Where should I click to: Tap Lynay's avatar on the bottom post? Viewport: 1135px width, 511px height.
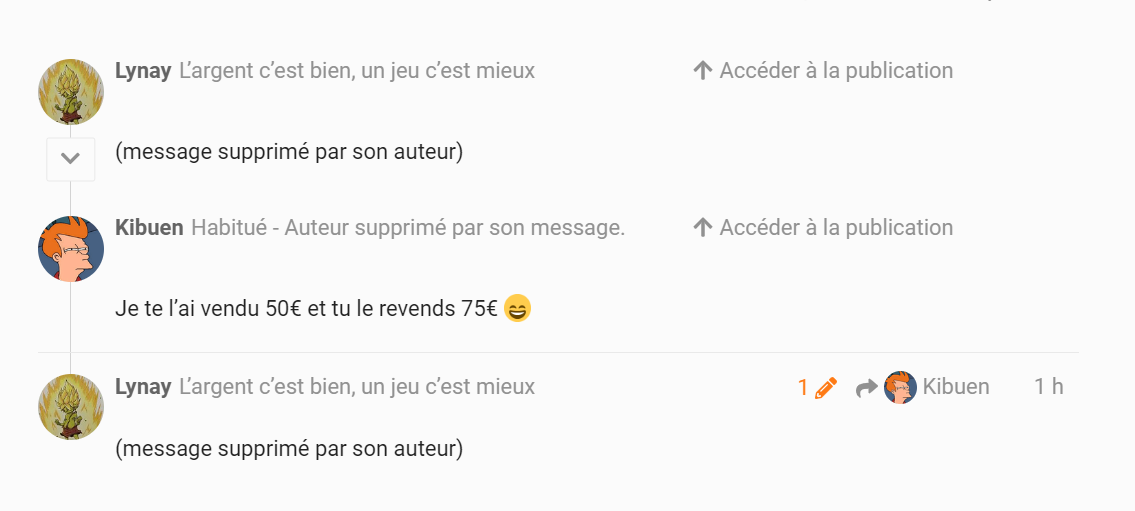(71, 407)
